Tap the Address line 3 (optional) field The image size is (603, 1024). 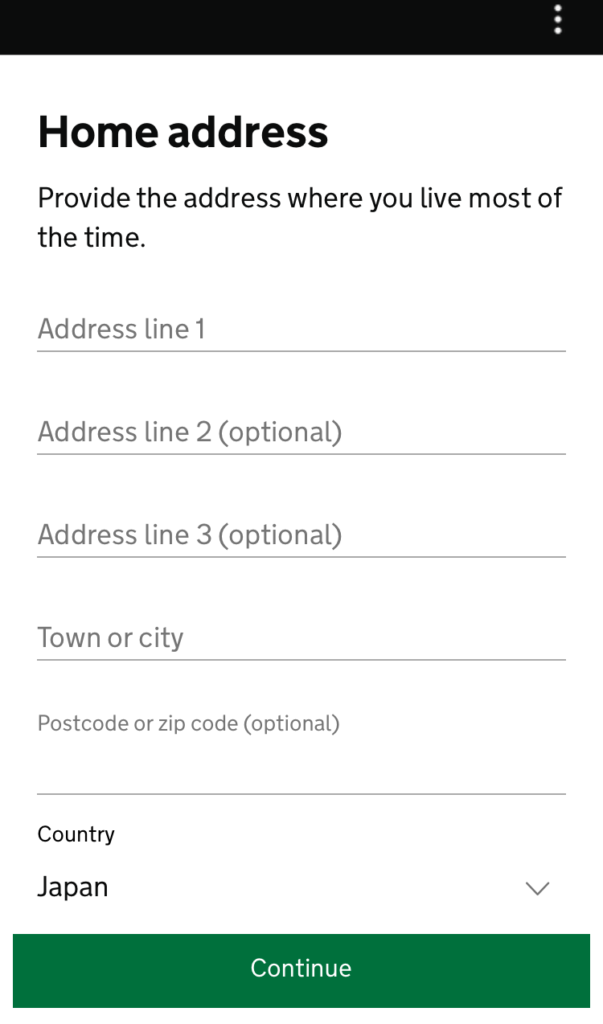point(300,535)
